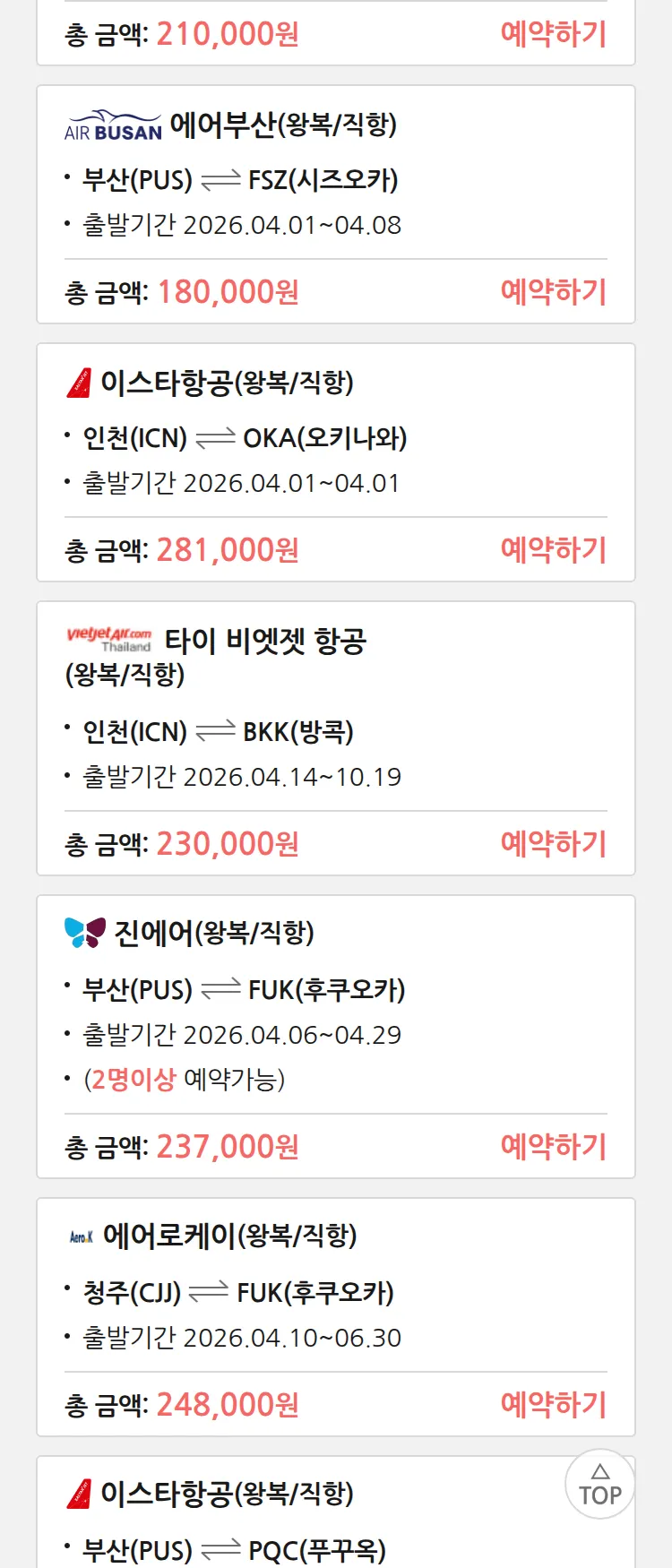Tap 예약하기 for the 210,000원 fare

[553, 34]
